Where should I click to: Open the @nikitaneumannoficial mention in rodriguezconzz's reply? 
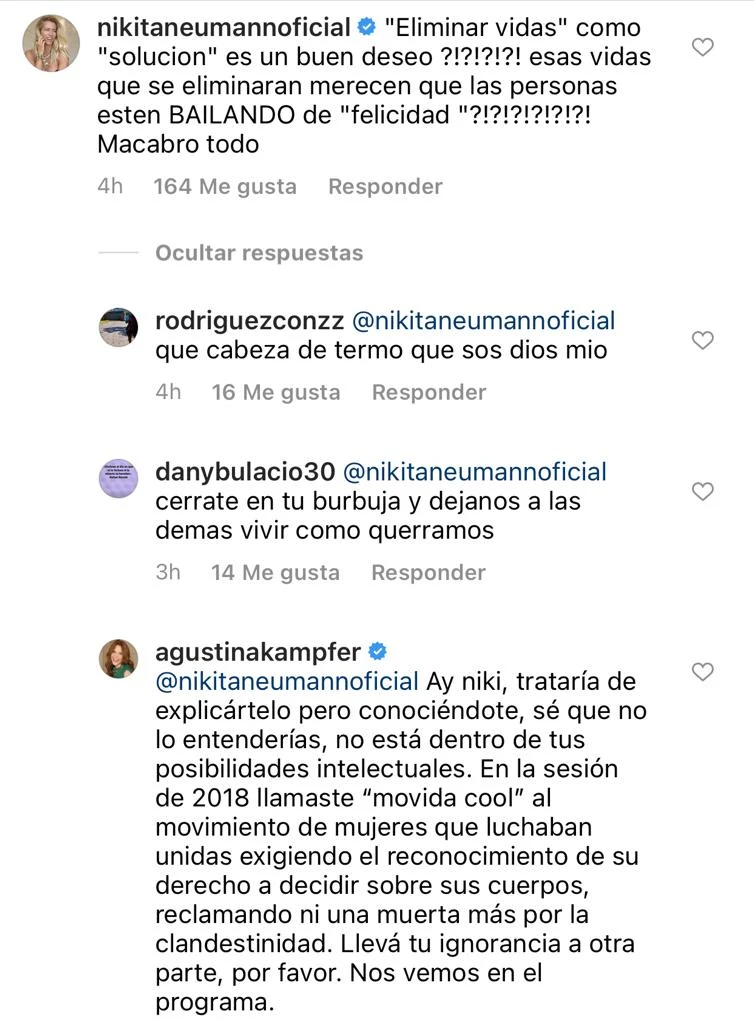[x=484, y=321]
